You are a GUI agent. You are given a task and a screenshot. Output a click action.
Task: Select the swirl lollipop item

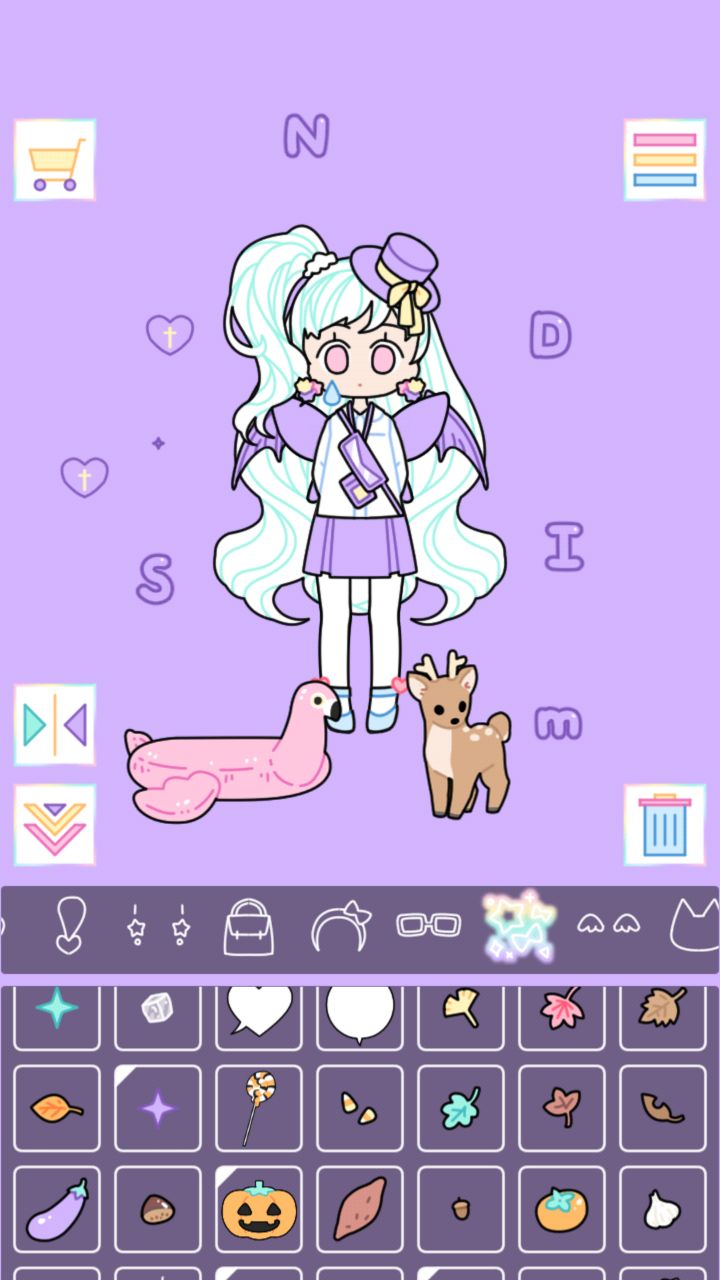click(258, 1107)
